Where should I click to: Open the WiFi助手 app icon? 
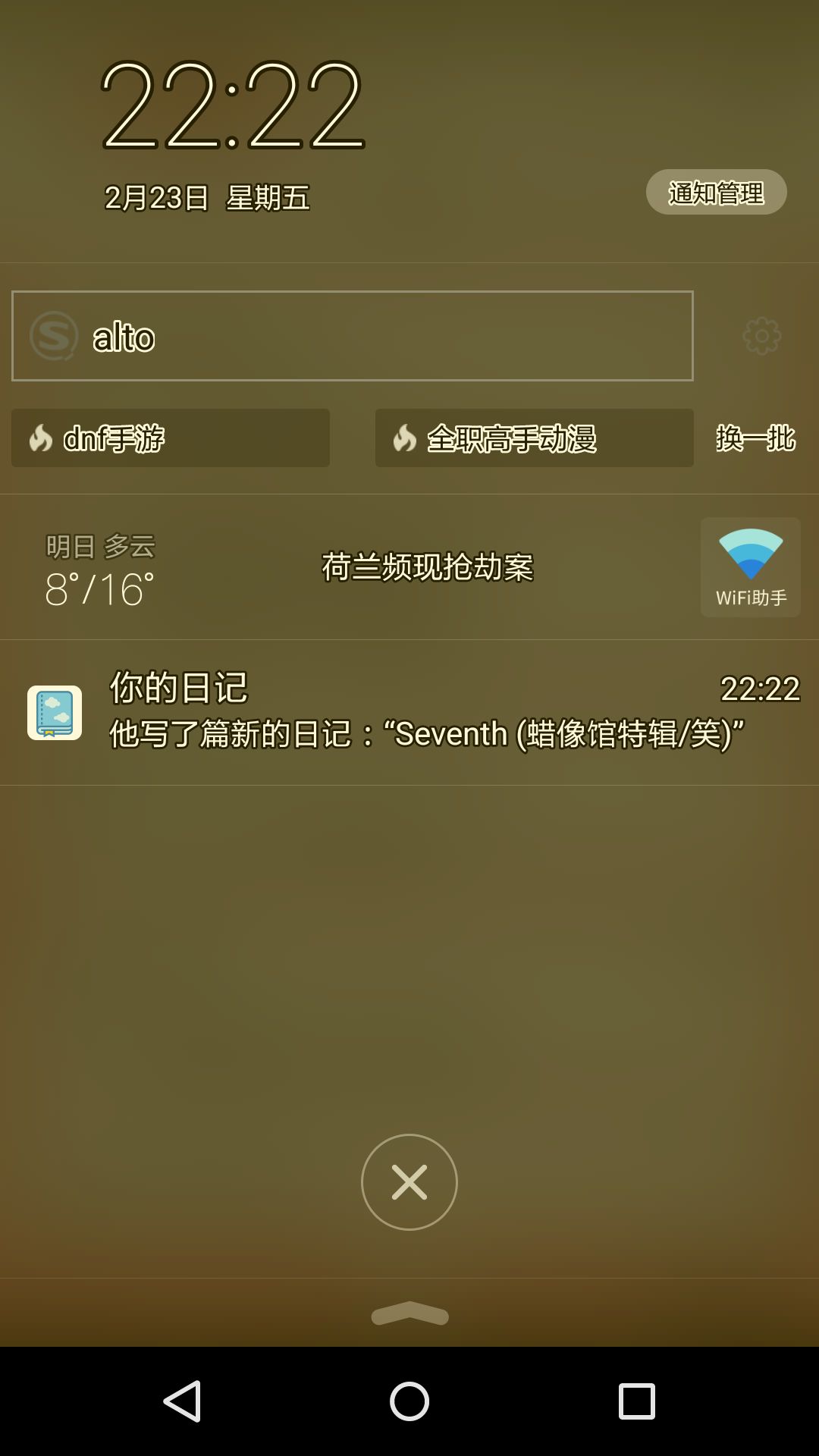[x=749, y=567]
